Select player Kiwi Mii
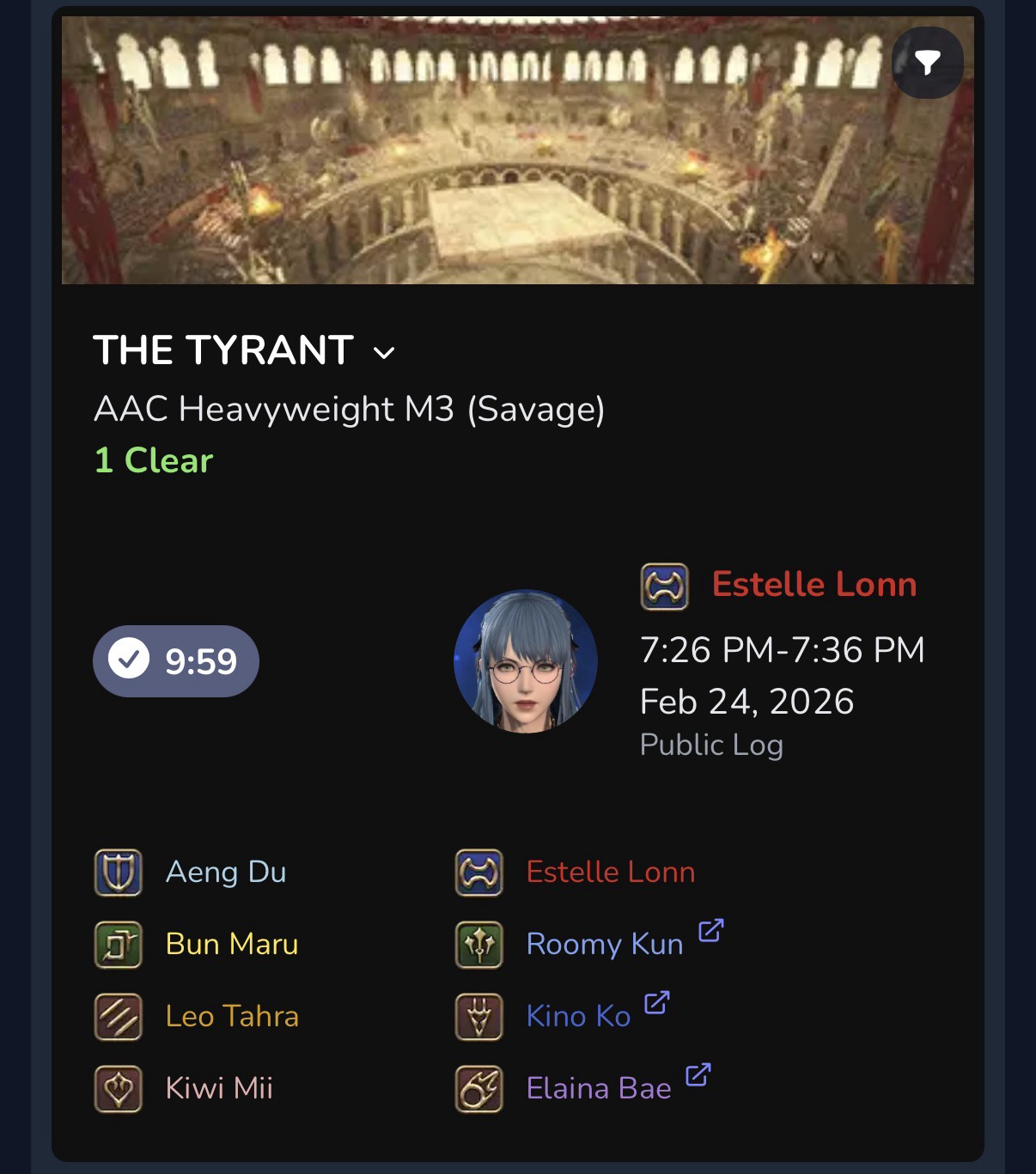The width and height of the screenshot is (1036, 1174). click(x=219, y=1088)
